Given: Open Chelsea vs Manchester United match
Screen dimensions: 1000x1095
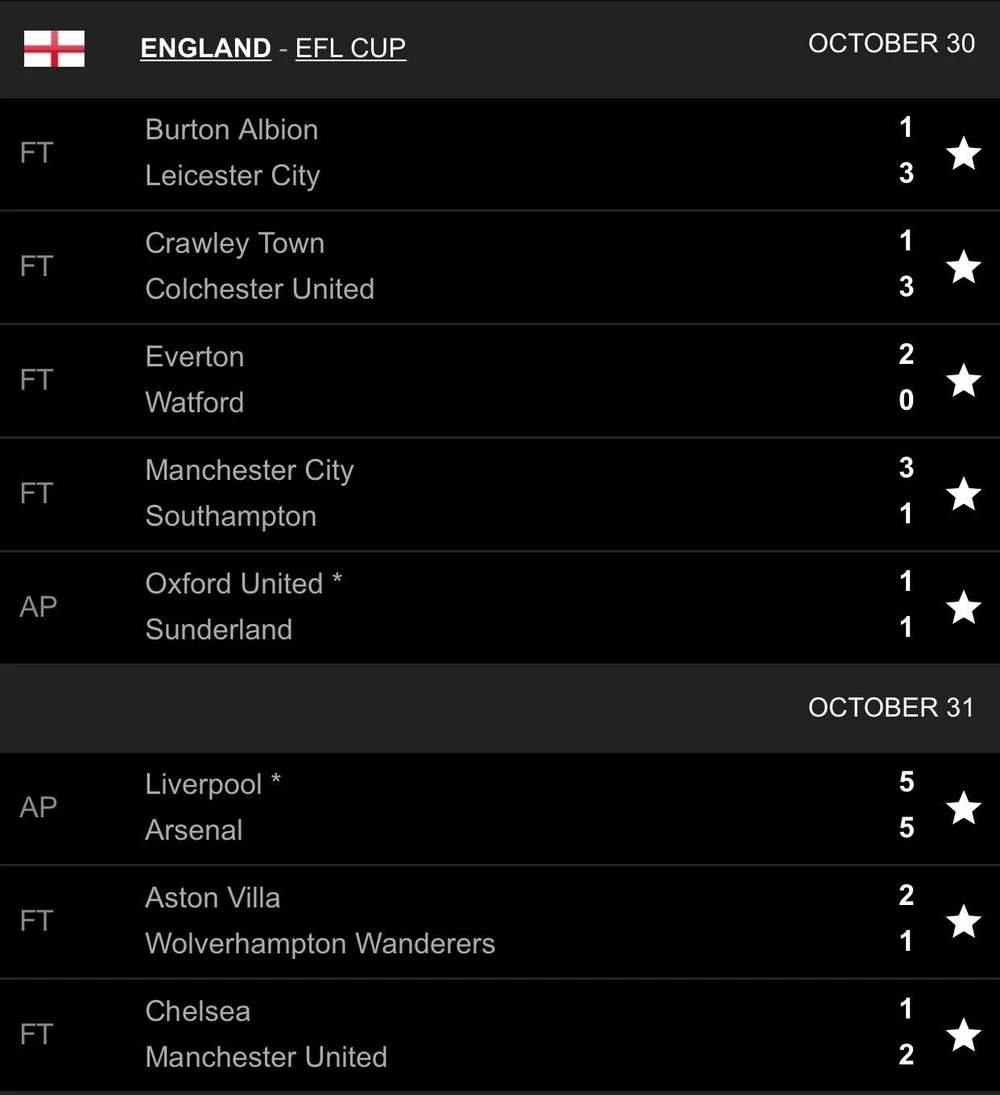Looking at the screenshot, I should (x=450, y=1034).
